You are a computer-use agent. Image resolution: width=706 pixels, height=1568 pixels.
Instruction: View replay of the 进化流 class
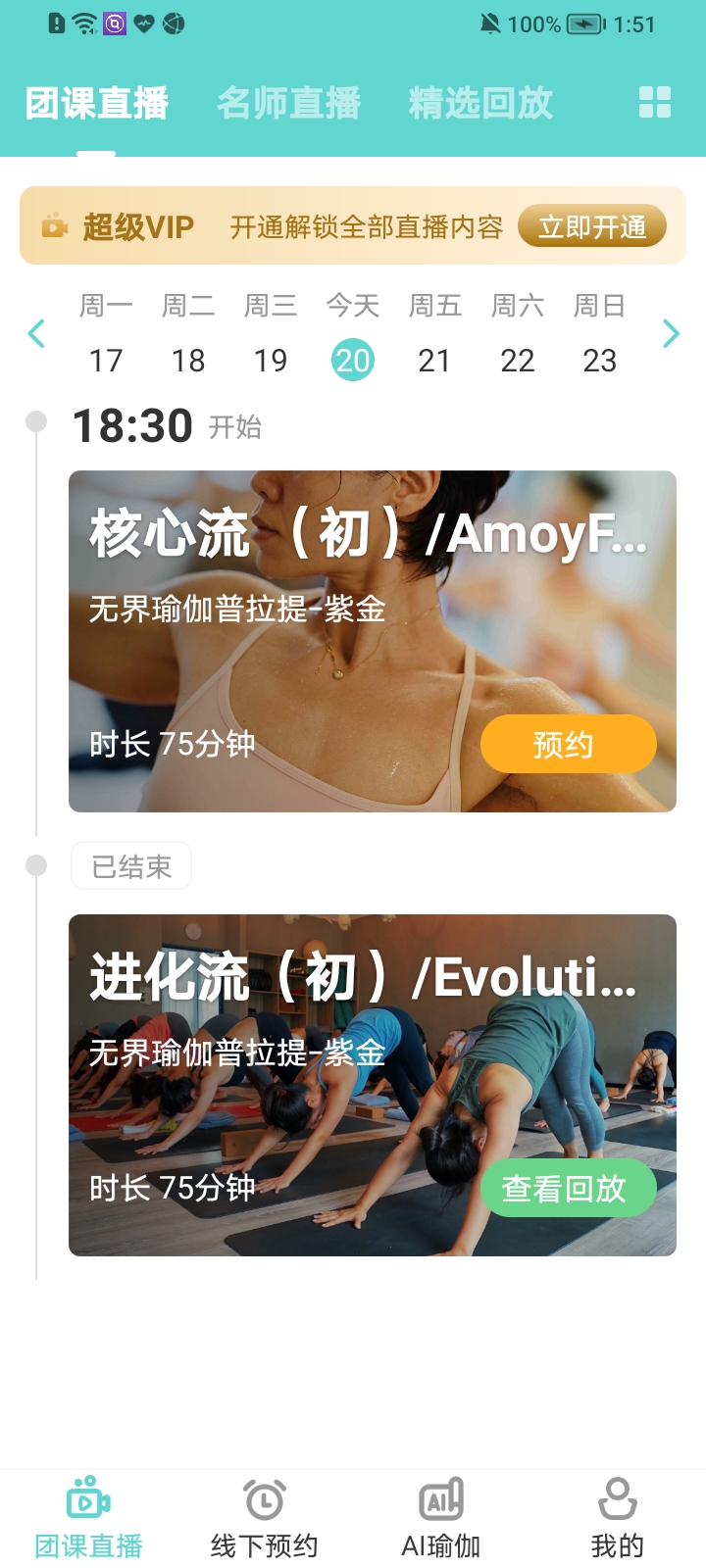point(568,1188)
